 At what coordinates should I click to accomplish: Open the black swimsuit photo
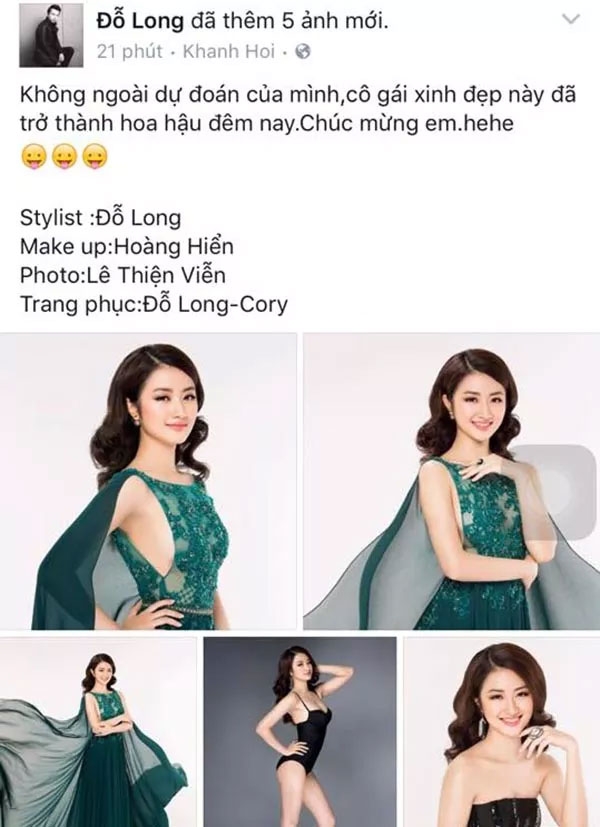[300, 732]
